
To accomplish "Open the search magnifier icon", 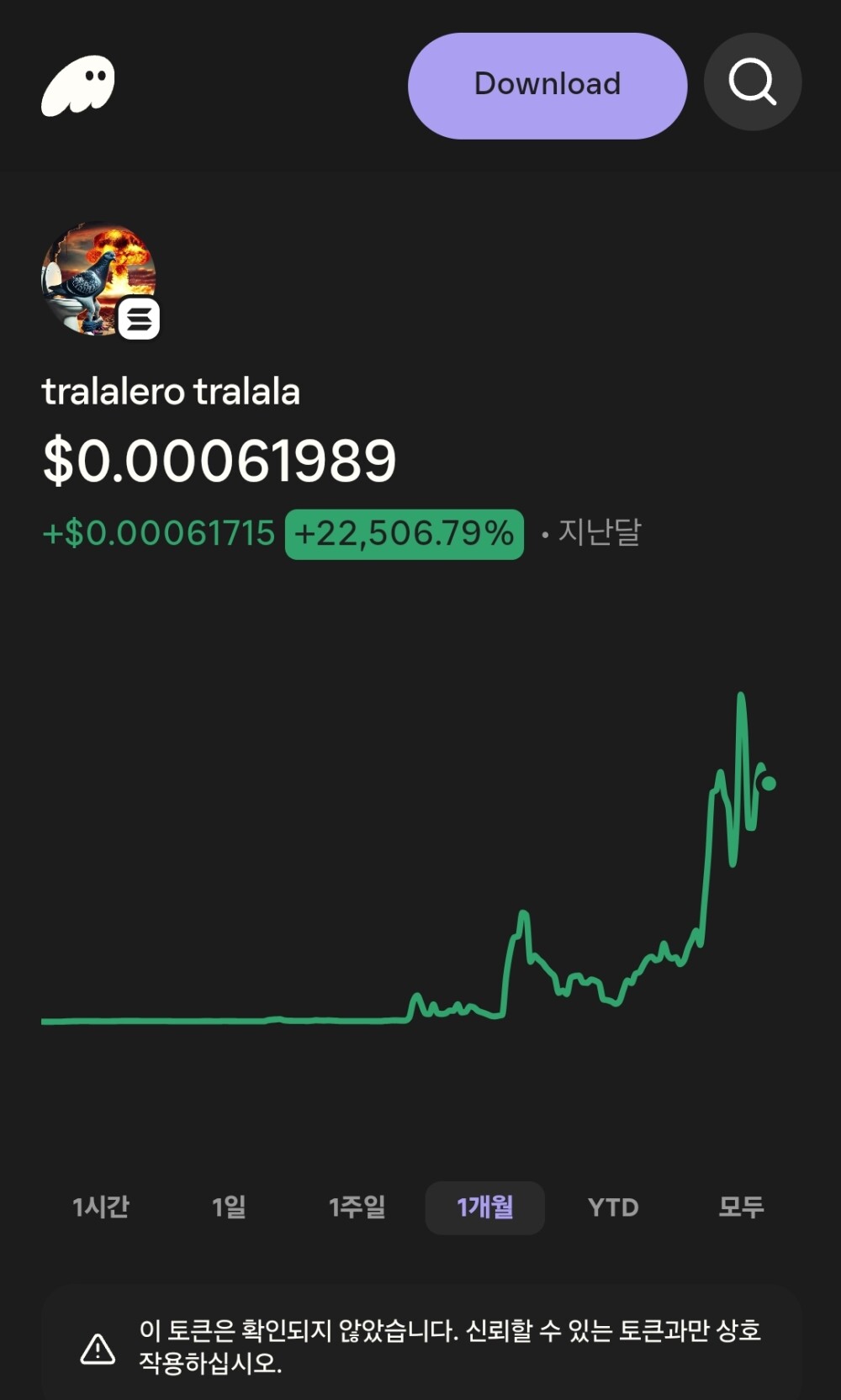I will point(752,82).
